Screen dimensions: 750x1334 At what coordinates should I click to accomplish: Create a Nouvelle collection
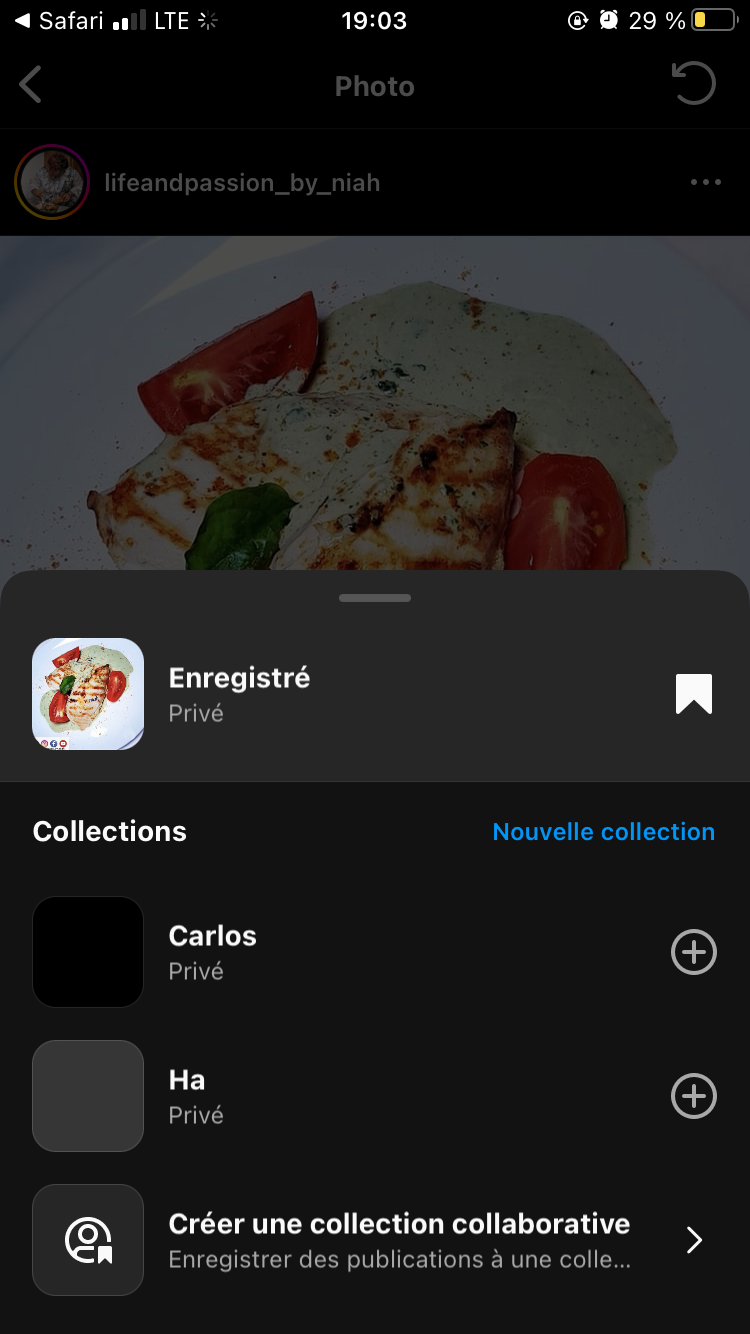603,832
